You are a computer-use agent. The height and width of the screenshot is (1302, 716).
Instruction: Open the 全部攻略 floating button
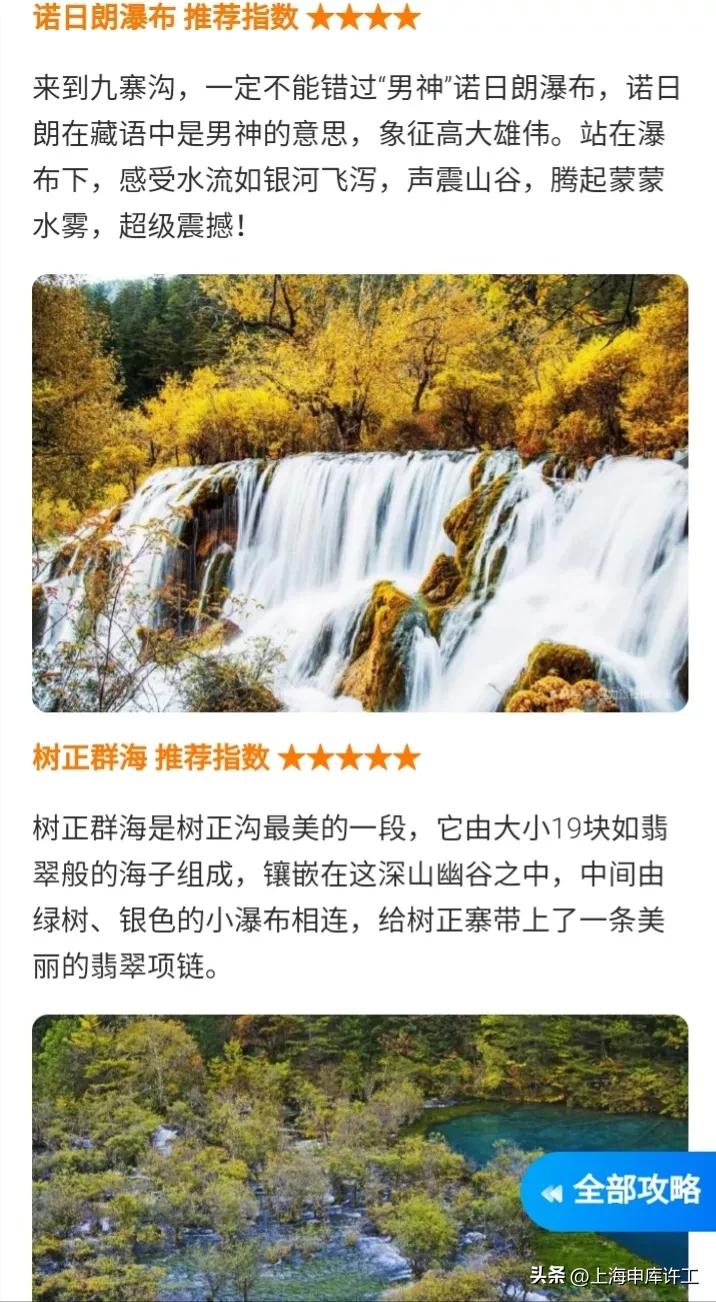[x=622, y=1191]
